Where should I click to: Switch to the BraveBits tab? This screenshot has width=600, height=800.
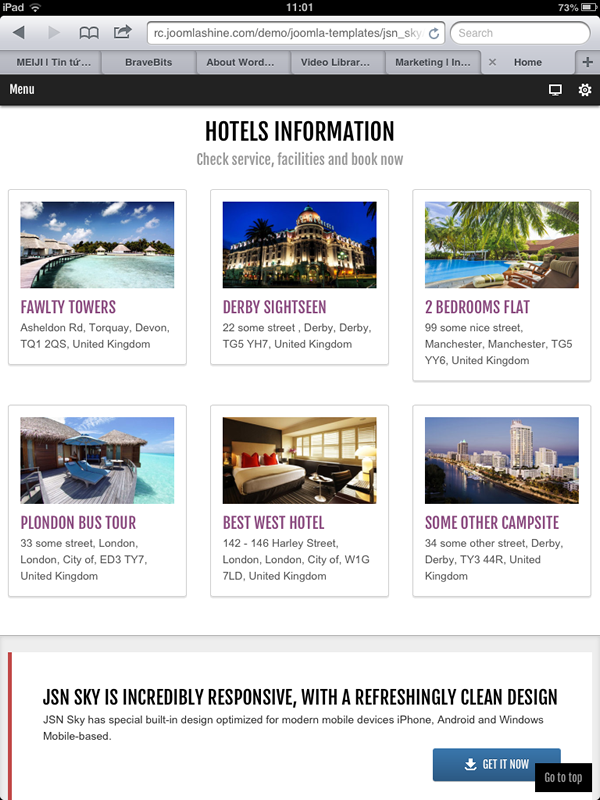click(150, 62)
